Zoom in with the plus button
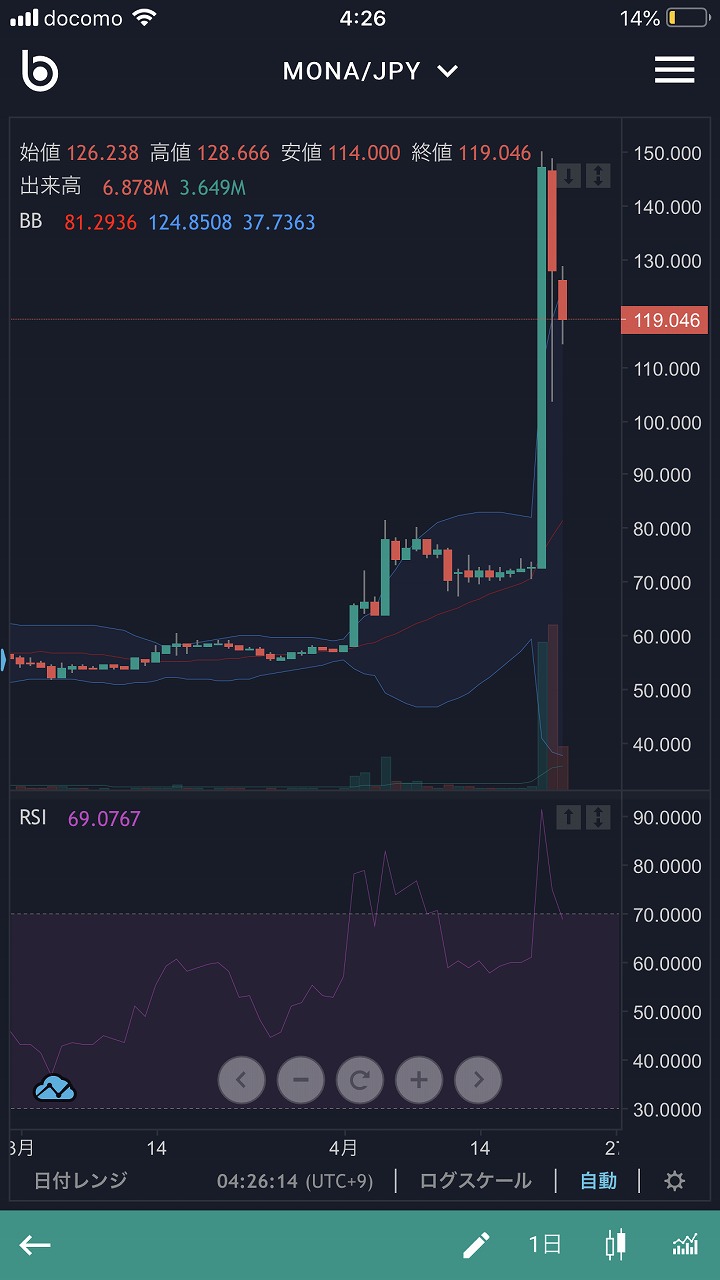The image size is (720, 1280). (419, 1080)
